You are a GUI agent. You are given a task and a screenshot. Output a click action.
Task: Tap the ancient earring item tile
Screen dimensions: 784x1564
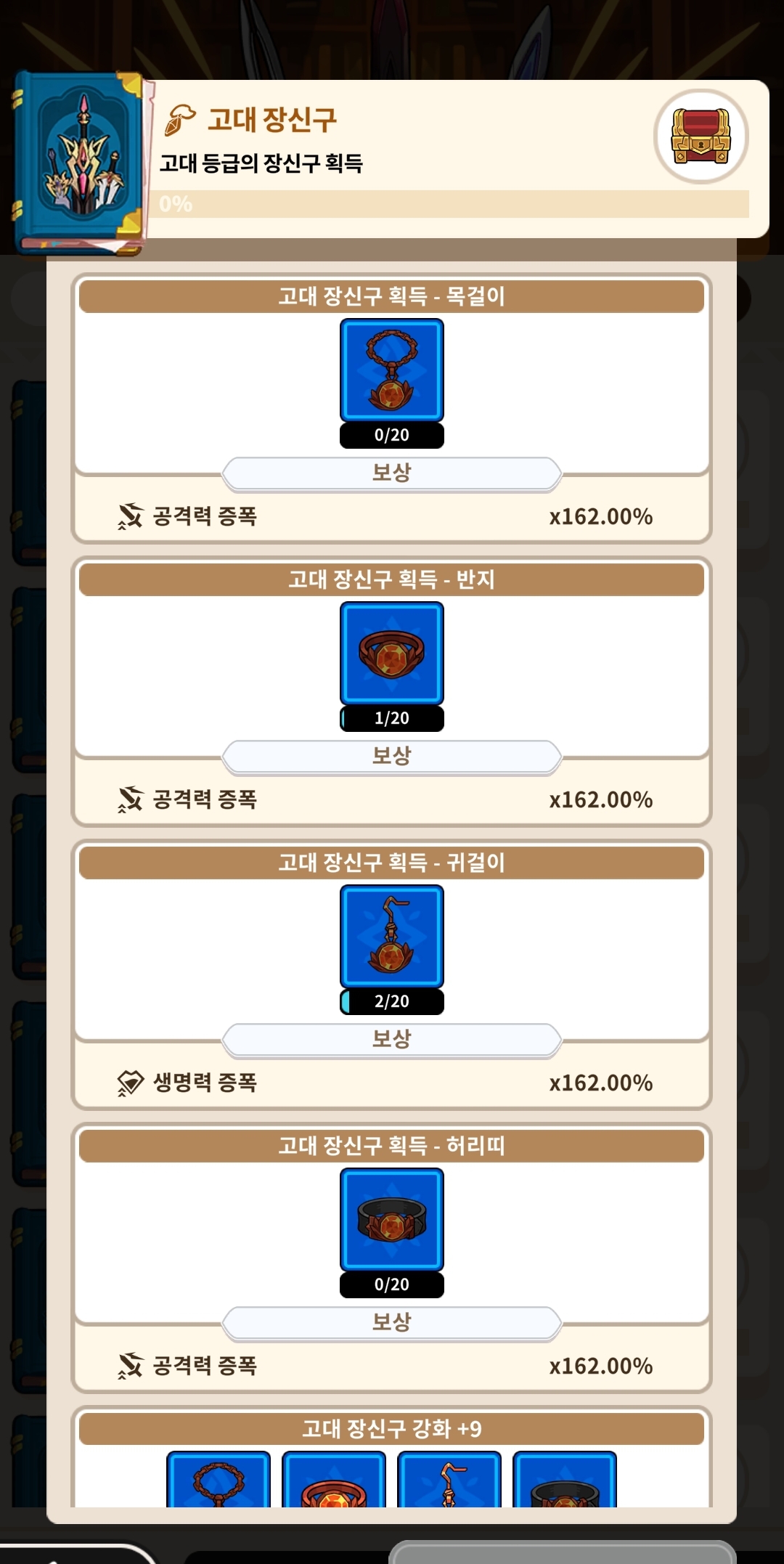coord(392,937)
